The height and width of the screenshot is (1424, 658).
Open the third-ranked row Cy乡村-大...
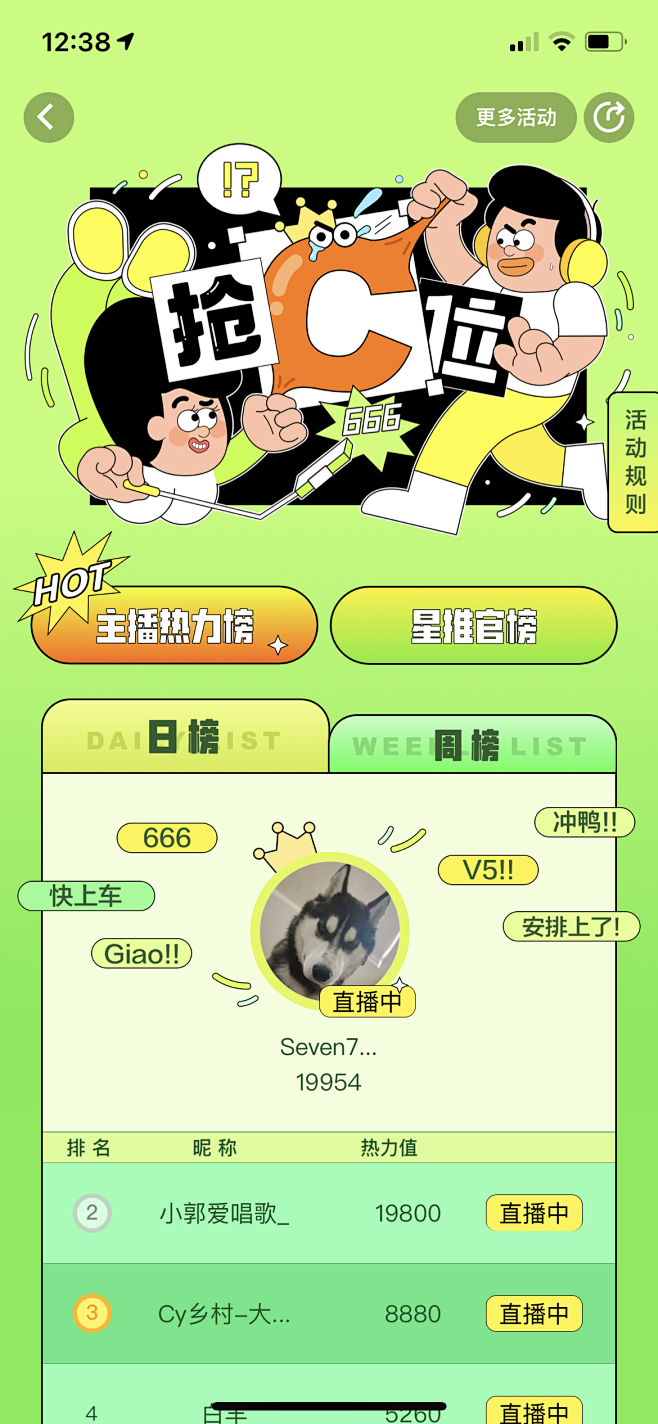tap(329, 1313)
